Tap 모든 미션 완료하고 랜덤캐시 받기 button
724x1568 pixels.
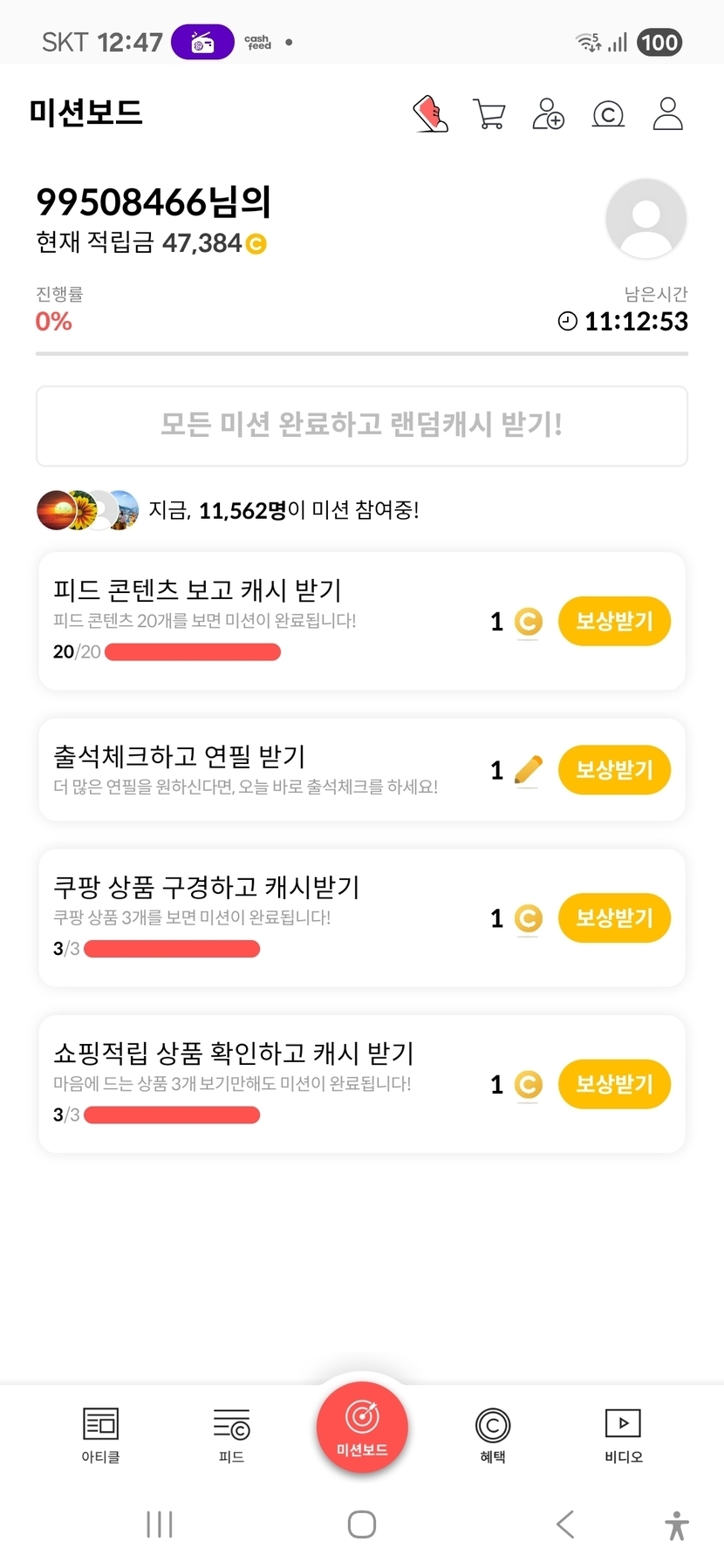[x=362, y=426]
